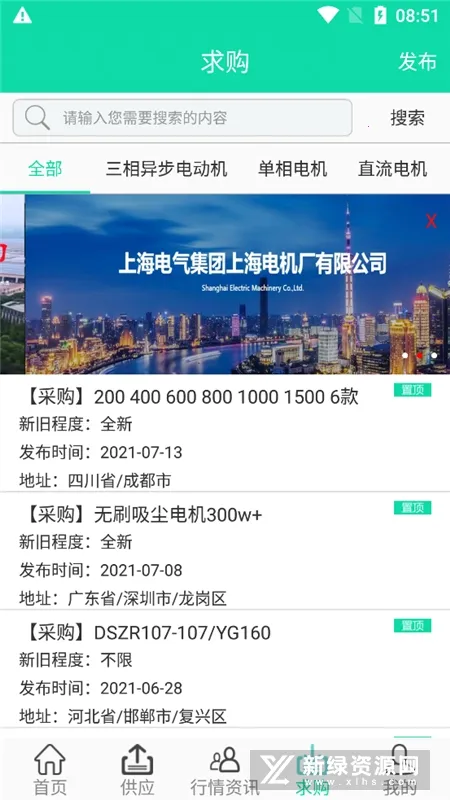
Task: Select the 全部 category tab
Action: 45,168
